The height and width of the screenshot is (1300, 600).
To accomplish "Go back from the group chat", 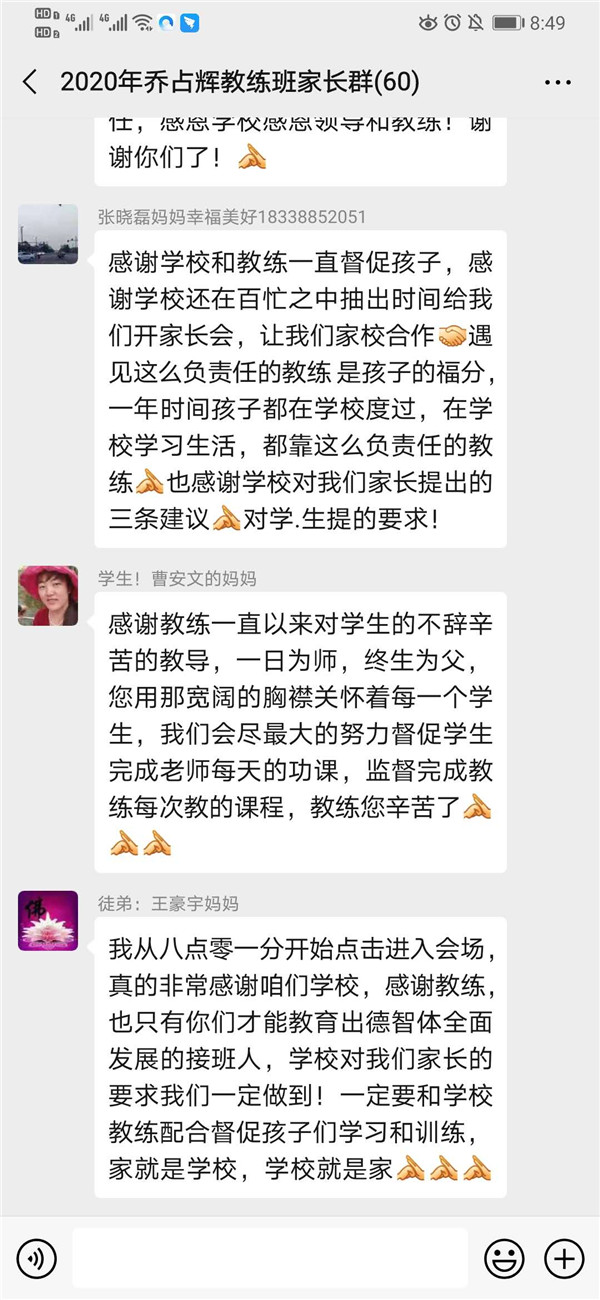I will pyautogui.click(x=29, y=82).
